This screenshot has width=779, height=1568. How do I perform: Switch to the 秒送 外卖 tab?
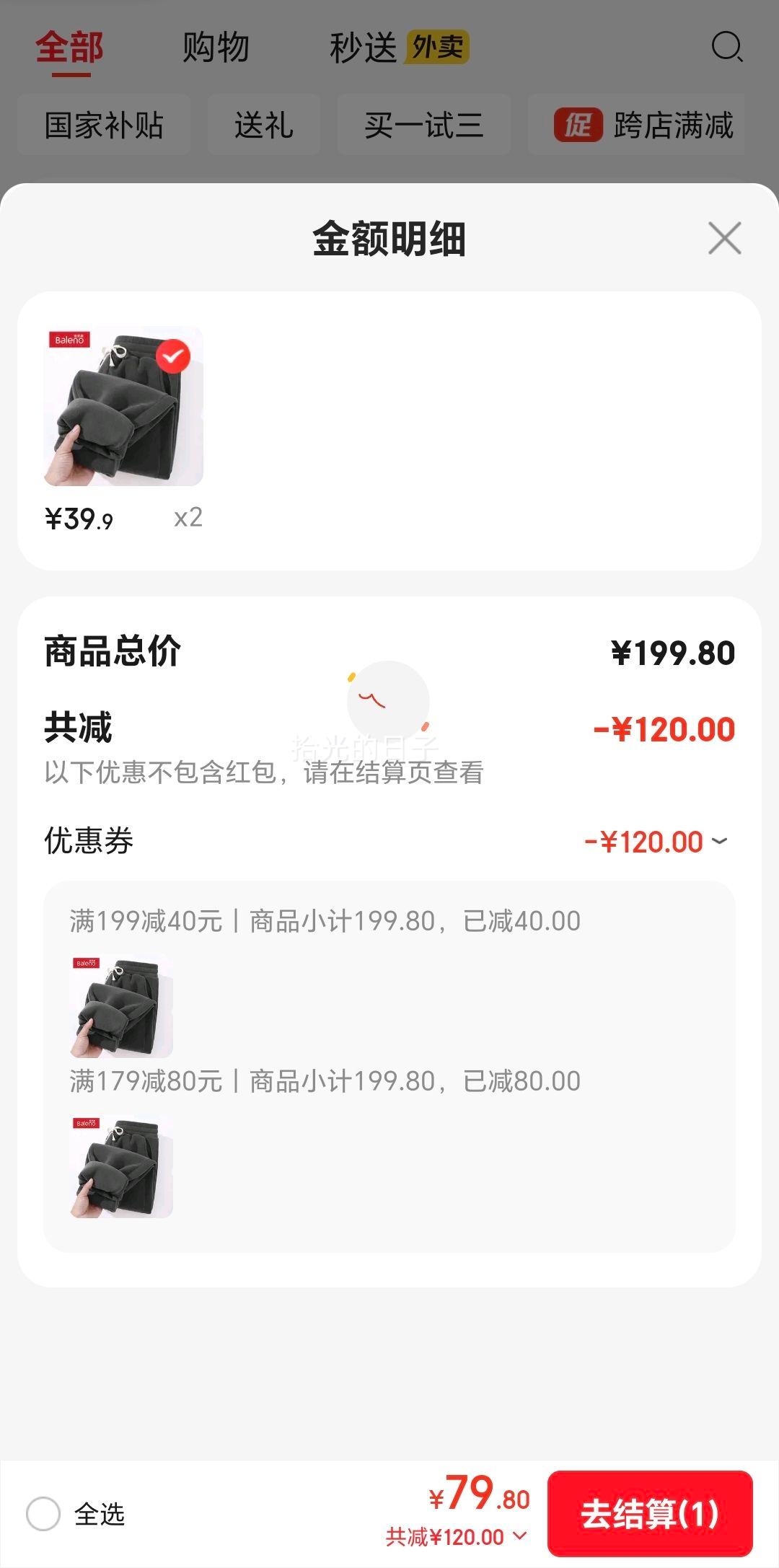point(399,48)
